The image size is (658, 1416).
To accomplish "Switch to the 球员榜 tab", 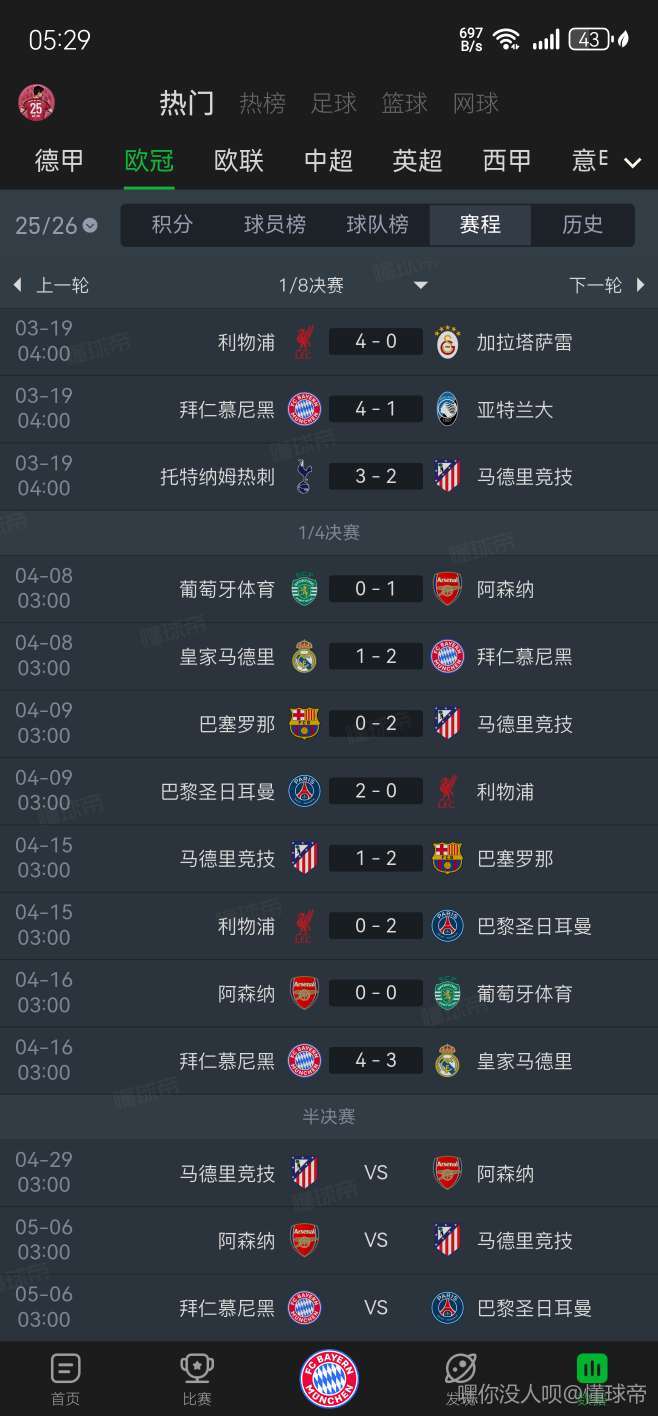I will pos(275,225).
